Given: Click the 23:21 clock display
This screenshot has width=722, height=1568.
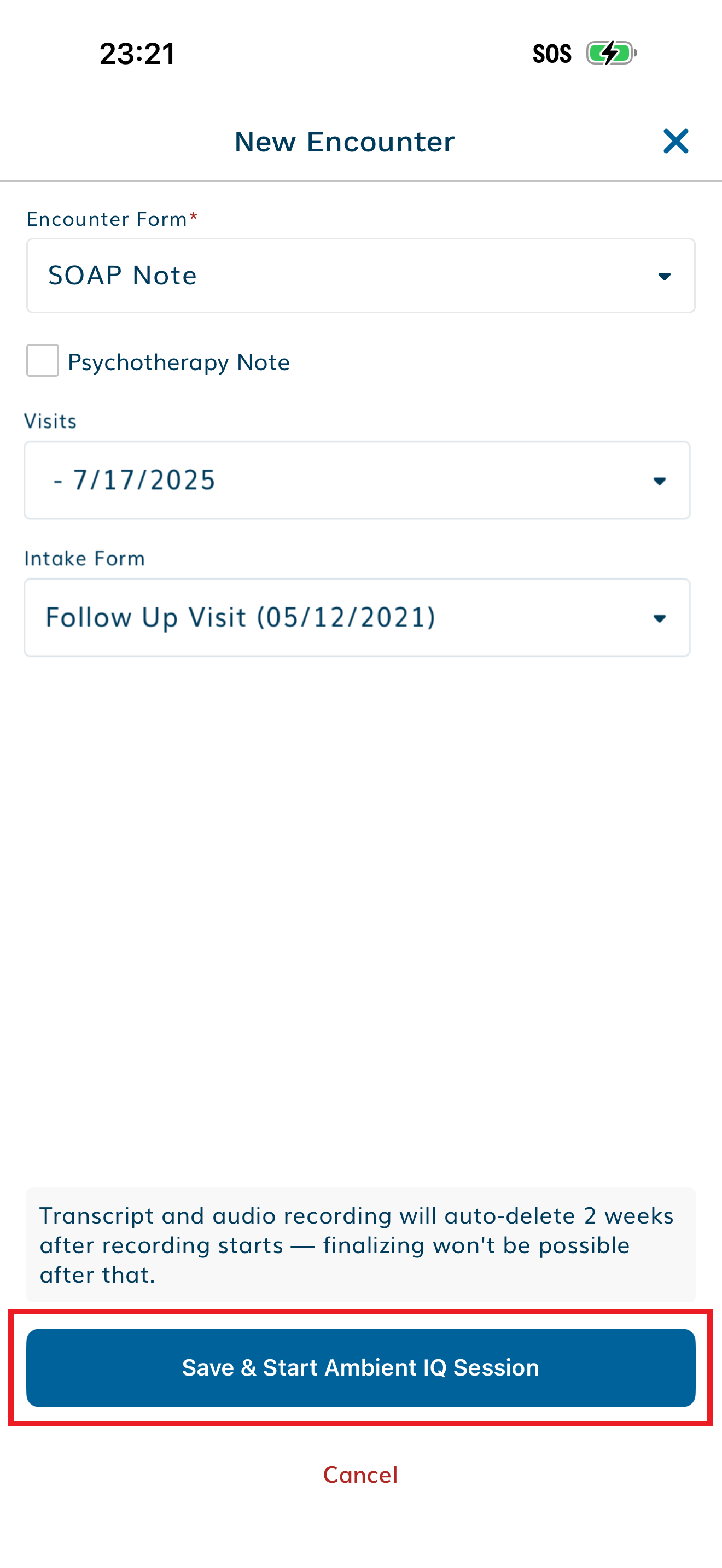Looking at the screenshot, I should [x=138, y=54].
